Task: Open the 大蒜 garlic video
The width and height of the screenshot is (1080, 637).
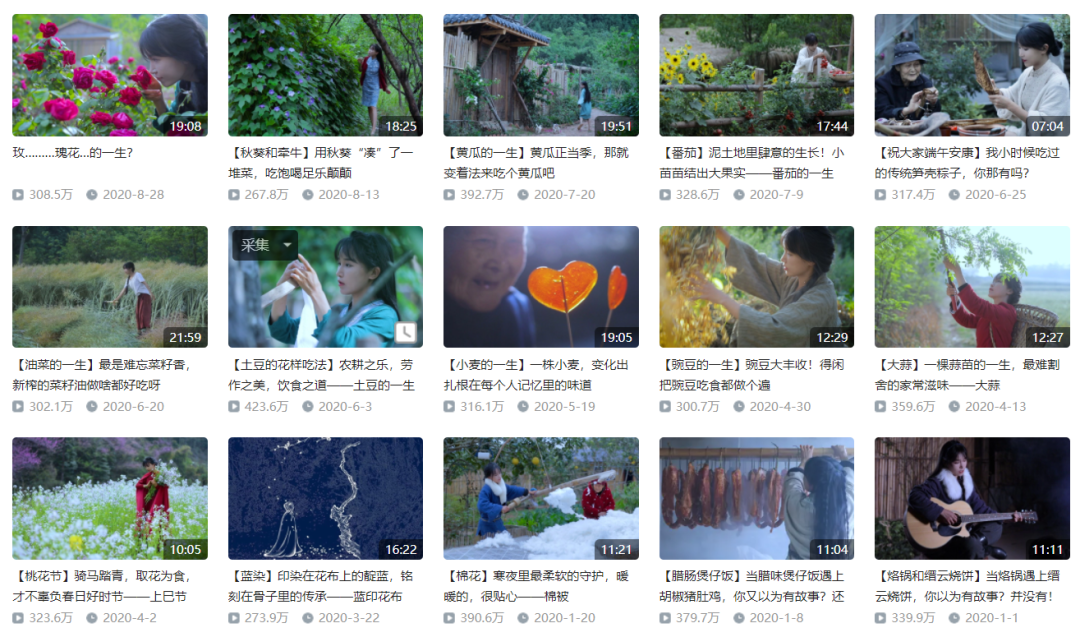Action: 971,286
